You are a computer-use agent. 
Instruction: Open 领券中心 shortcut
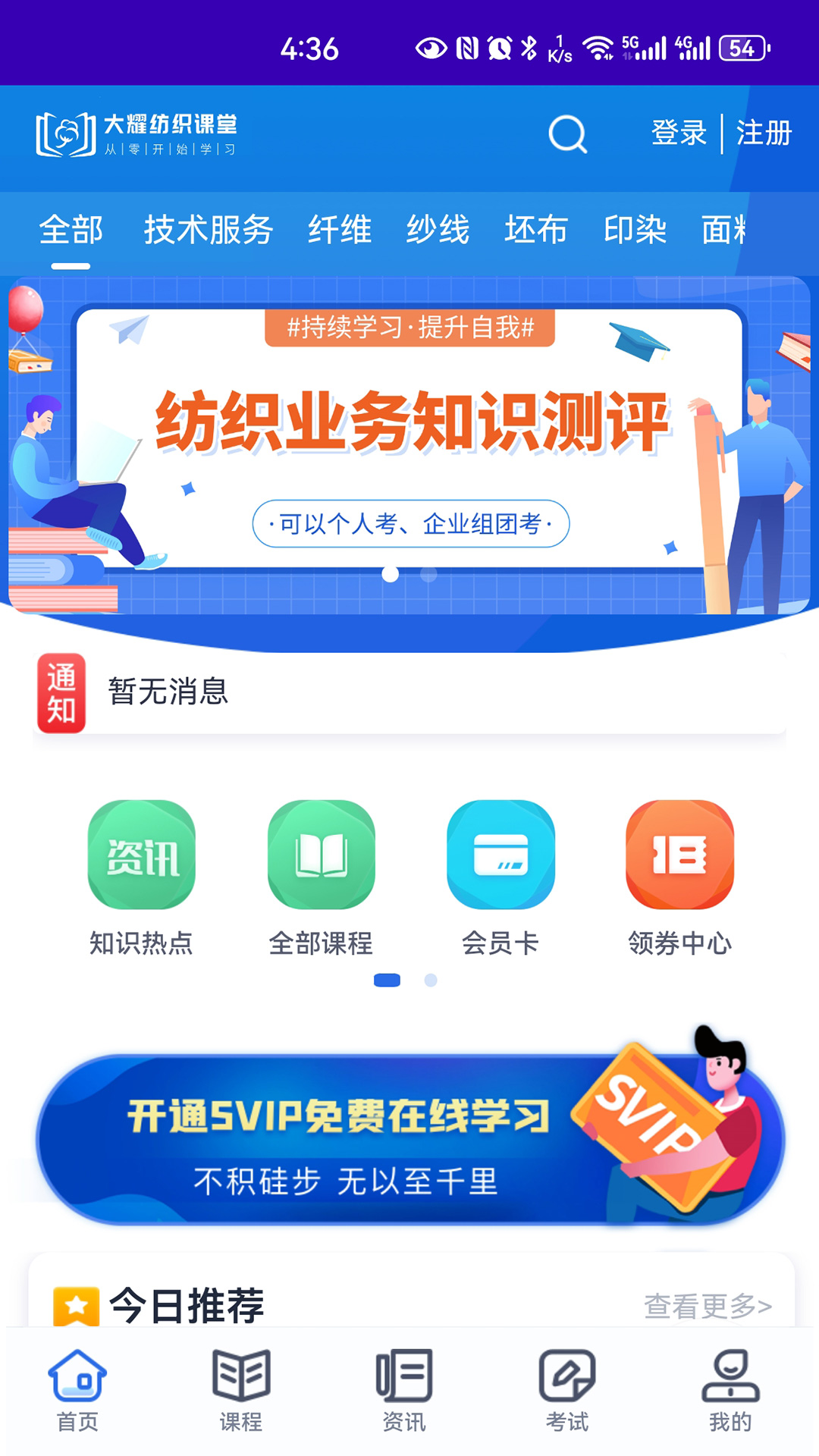679,877
